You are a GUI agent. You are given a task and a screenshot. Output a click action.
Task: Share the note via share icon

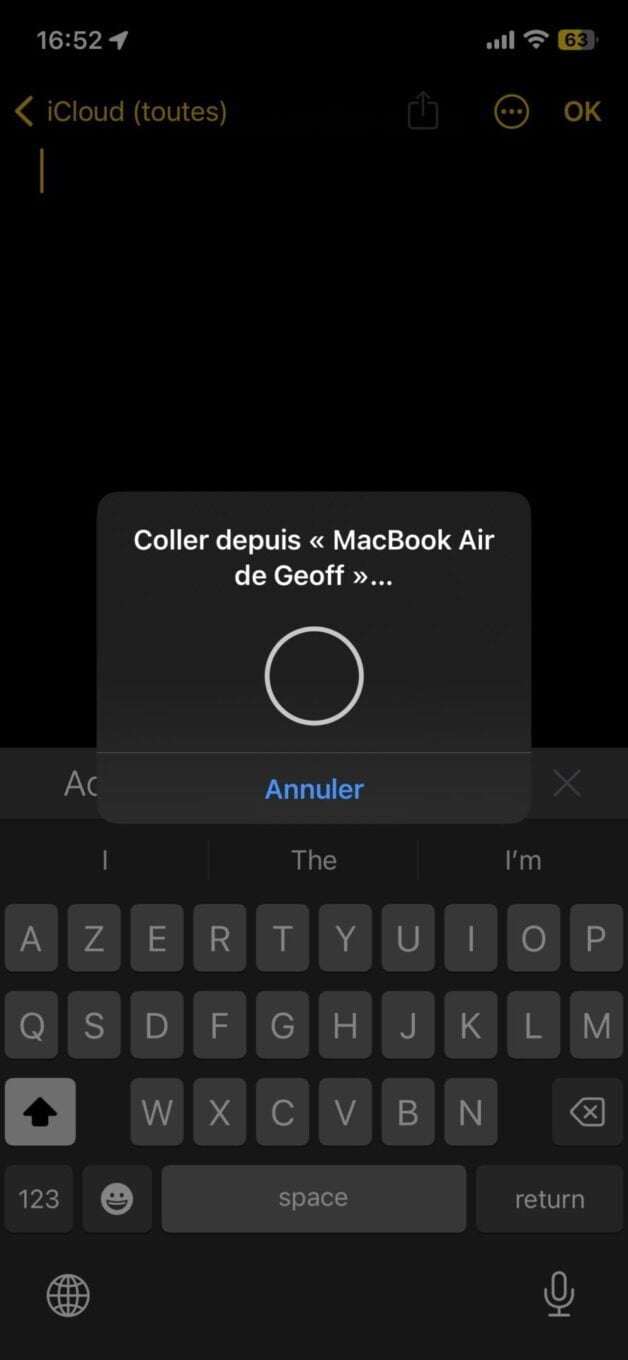point(423,110)
